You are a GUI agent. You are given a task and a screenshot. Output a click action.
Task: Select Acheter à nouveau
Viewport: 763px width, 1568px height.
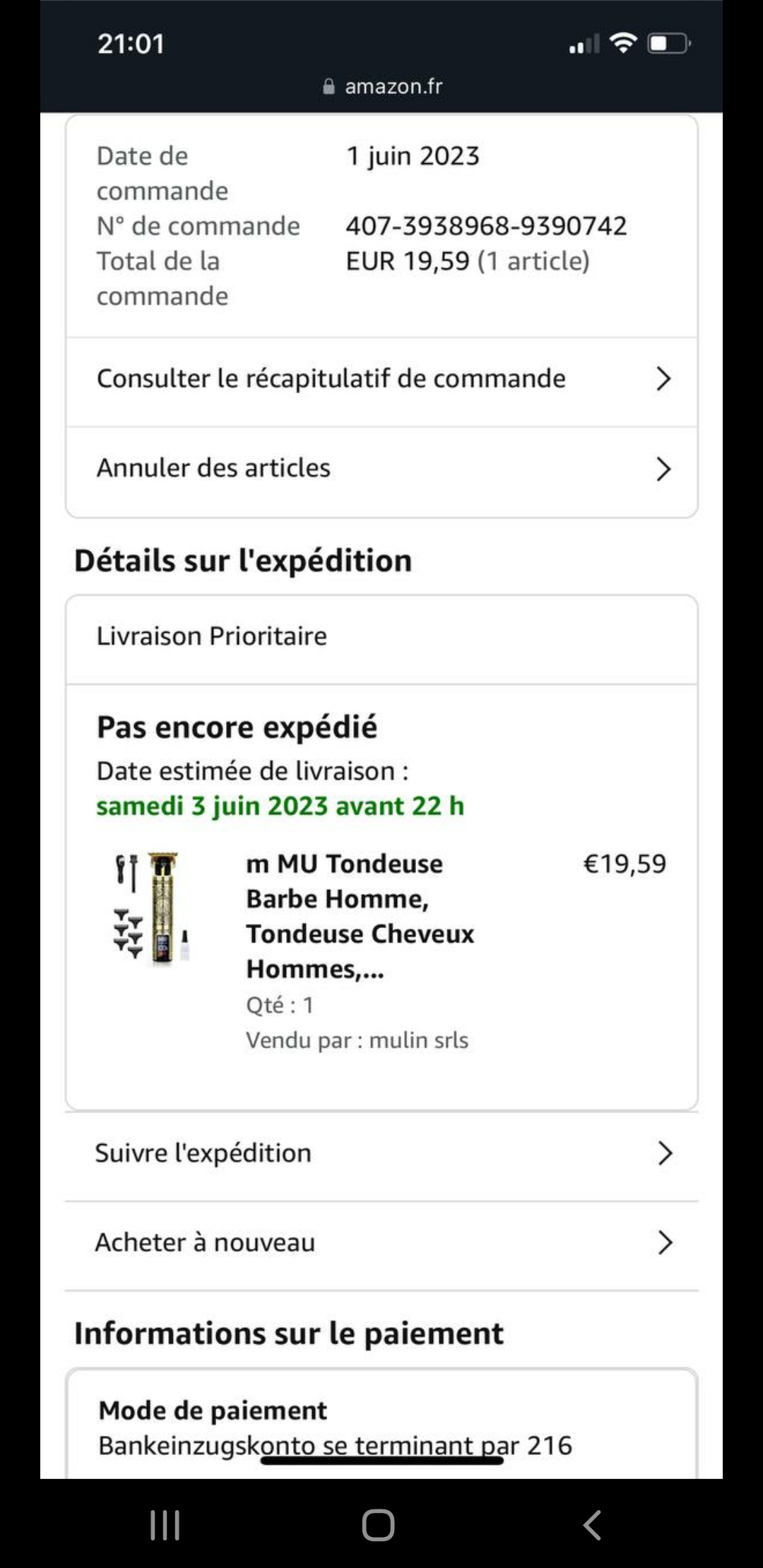coord(381,1242)
